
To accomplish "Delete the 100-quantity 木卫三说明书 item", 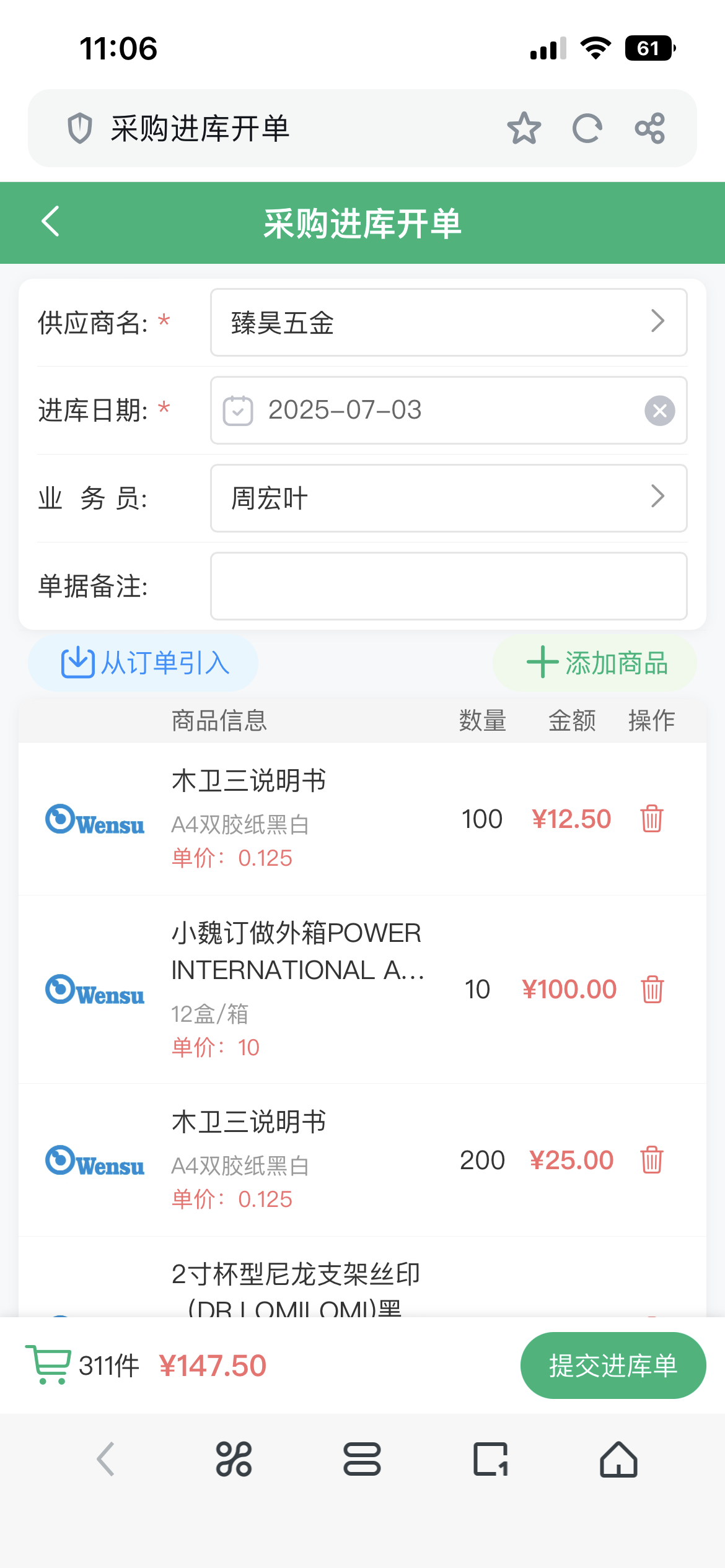I will pos(652,819).
